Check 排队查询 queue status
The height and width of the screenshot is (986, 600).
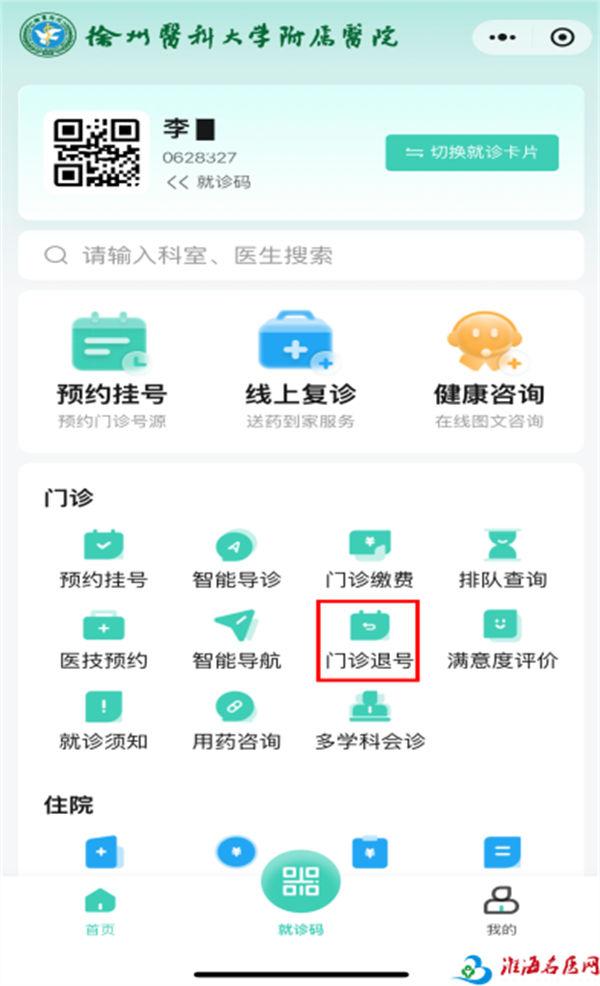(502, 560)
